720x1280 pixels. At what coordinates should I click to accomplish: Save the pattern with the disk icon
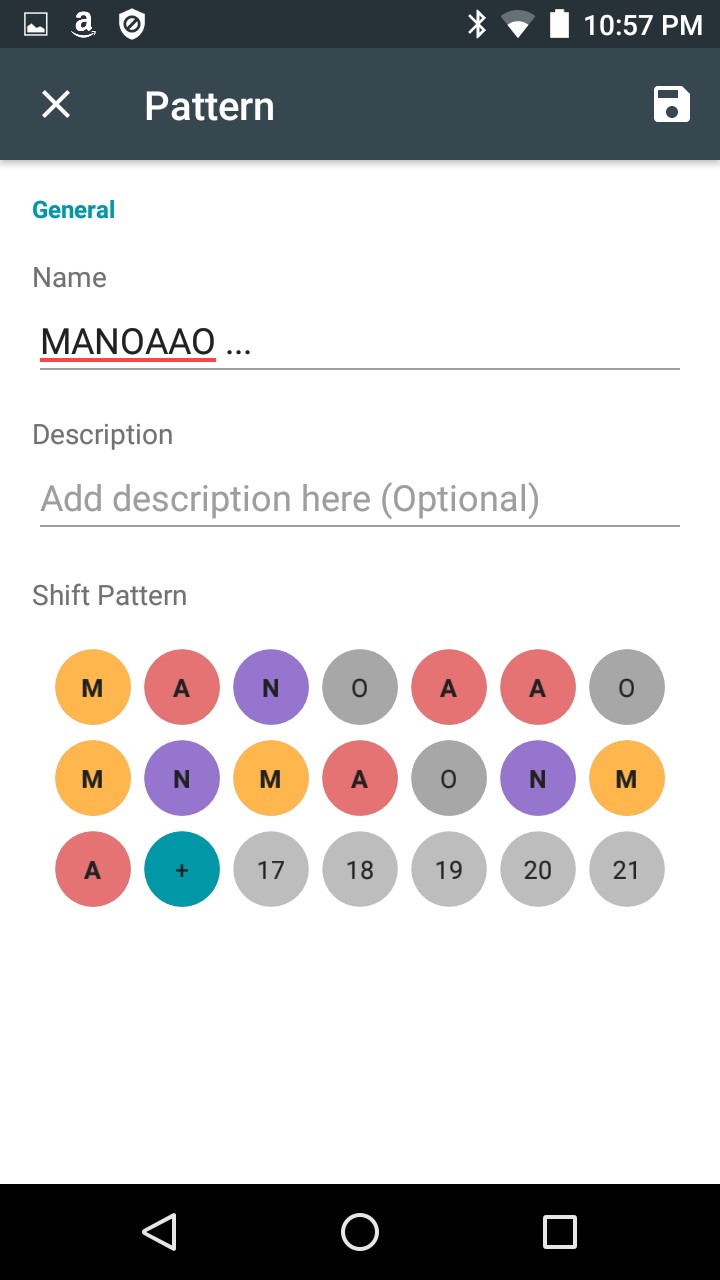(x=671, y=105)
